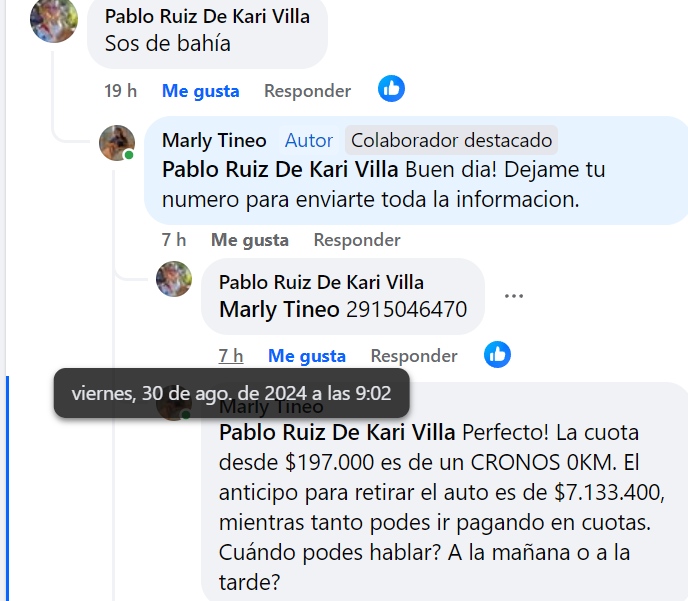Tap Responder under Marly Tineo's "Buen dia!" reply
The height and width of the screenshot is (601, 688).
[x=357, y=240]
